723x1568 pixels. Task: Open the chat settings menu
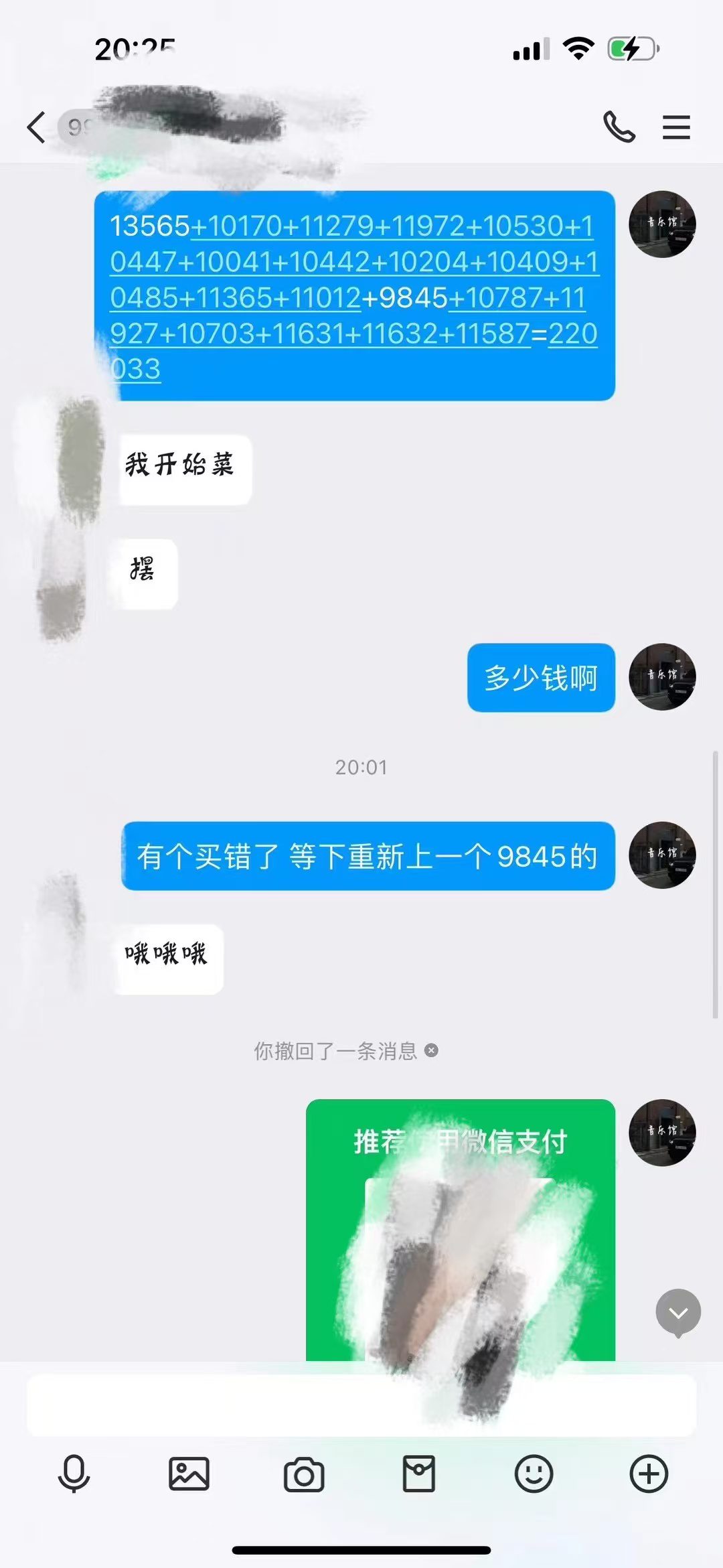676,127
